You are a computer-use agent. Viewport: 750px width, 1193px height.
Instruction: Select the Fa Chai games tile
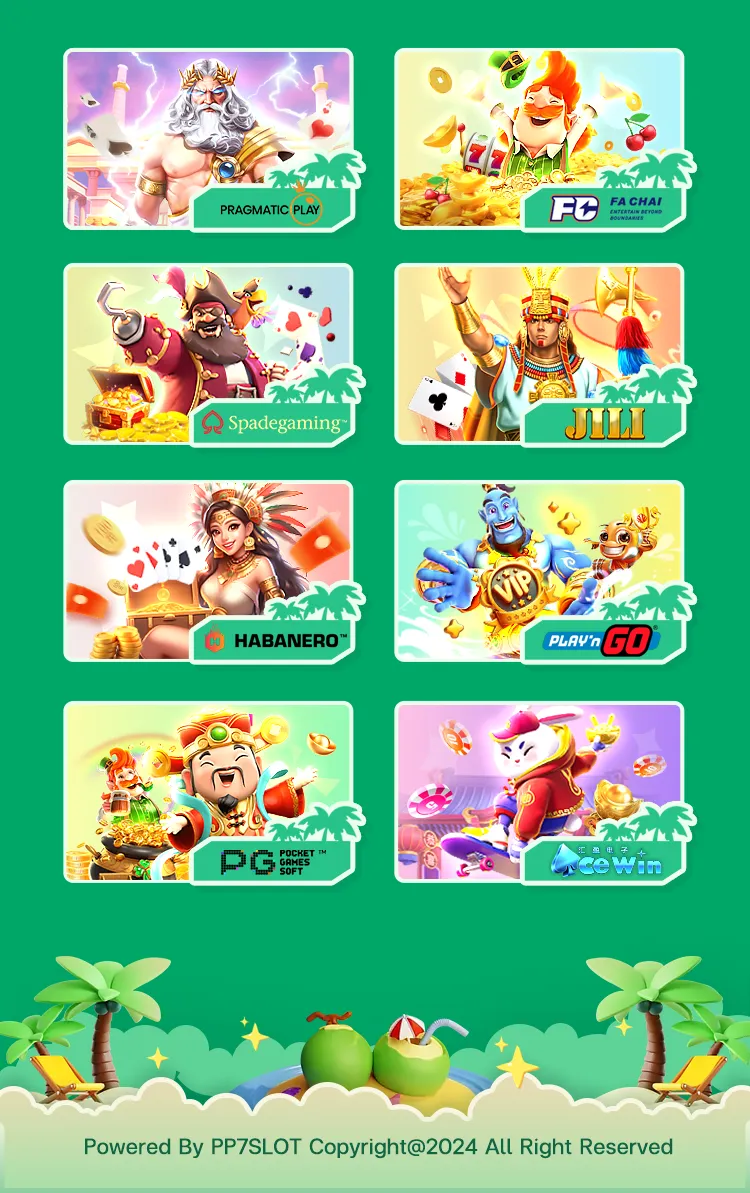(539, 139)
